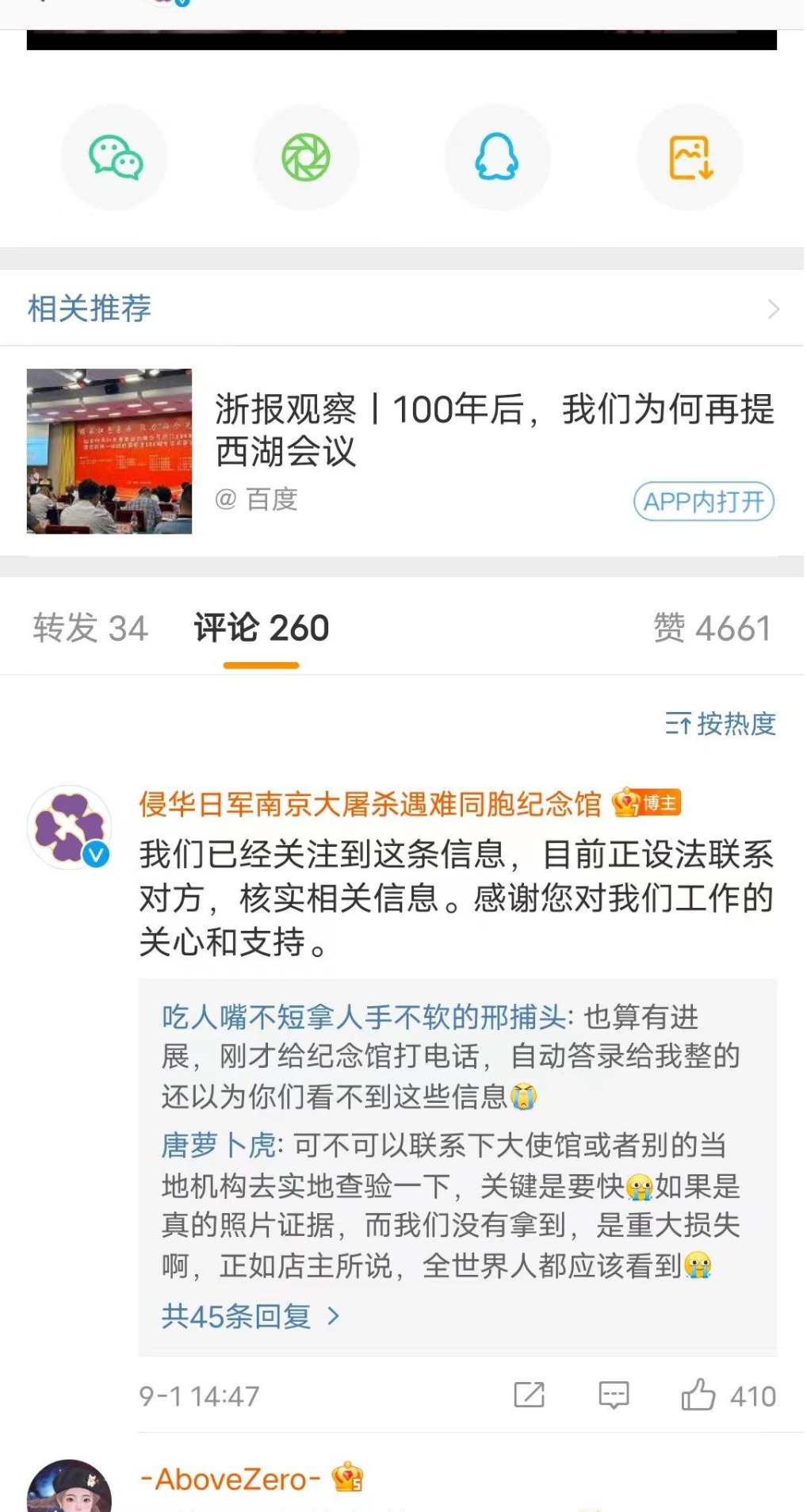Share to WeChat
Image resolution: width=807 pixels, height=1512 pixels.
coord(115,158)
